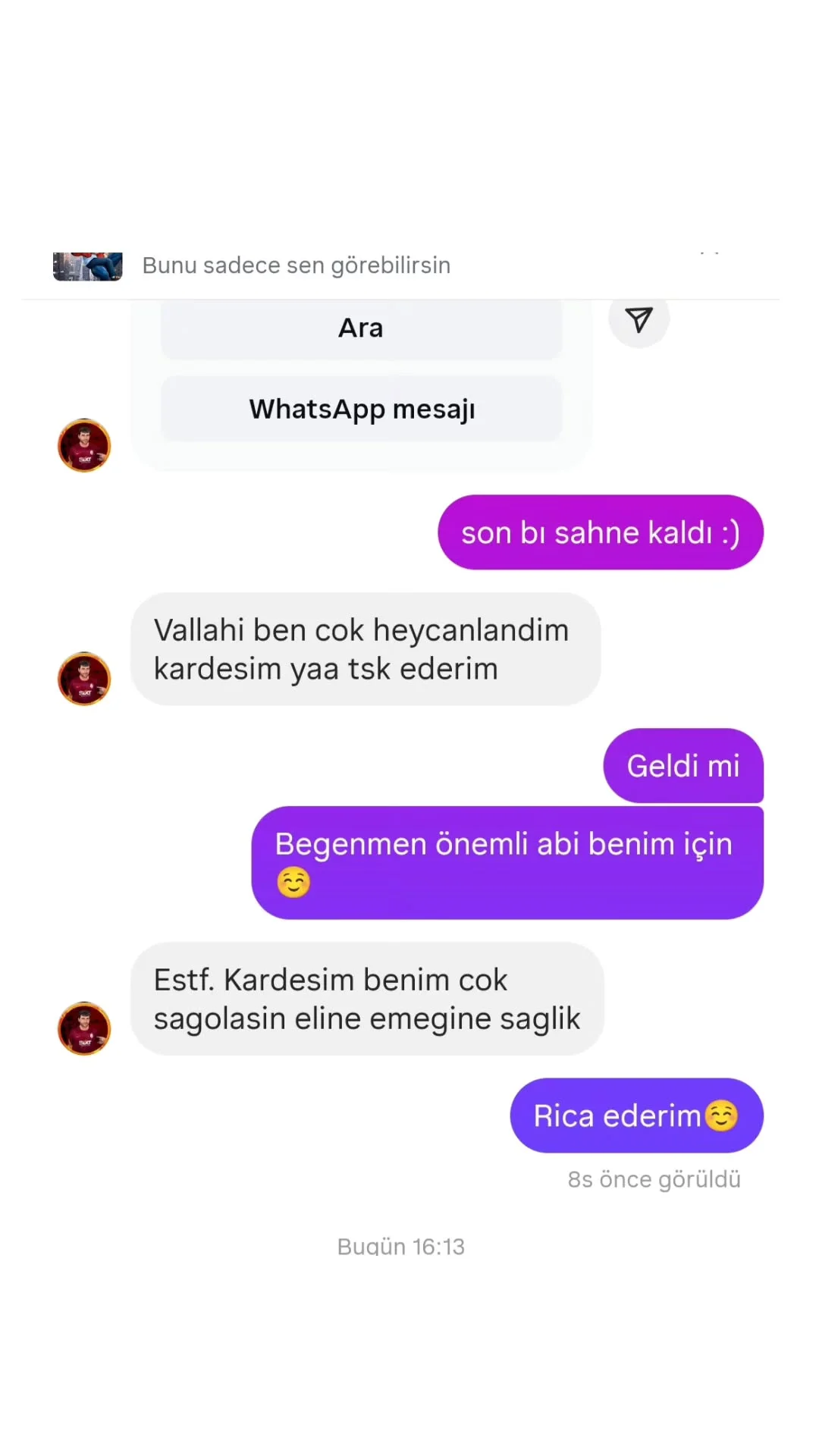Click the 'Bunu sadece sen görebilirsin' label
This screenshot has width=819, height=1456.
(x=297, y=265)
